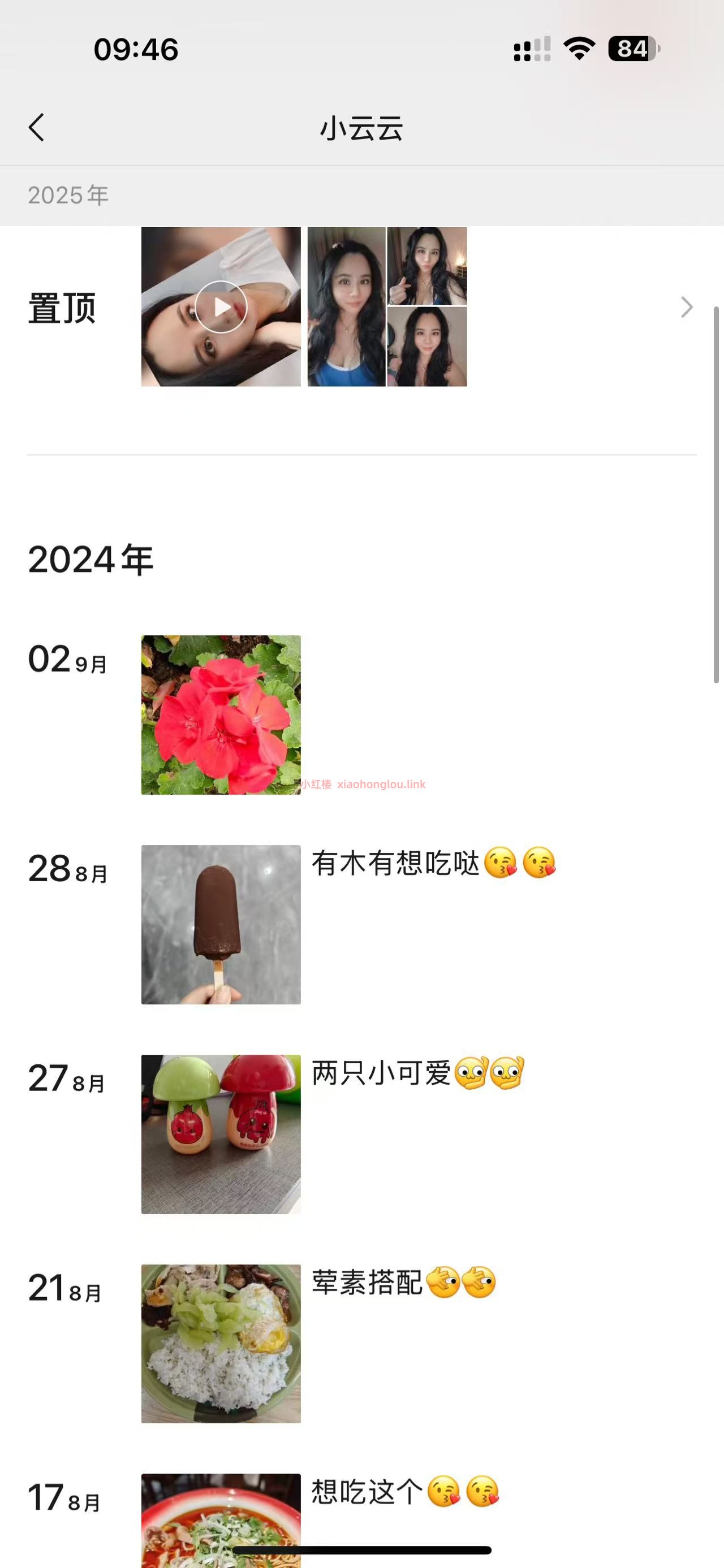Tap the mushroom cups photo from 27 8月
This screenshot has width=724, height=1568.
click(221, 1138)
